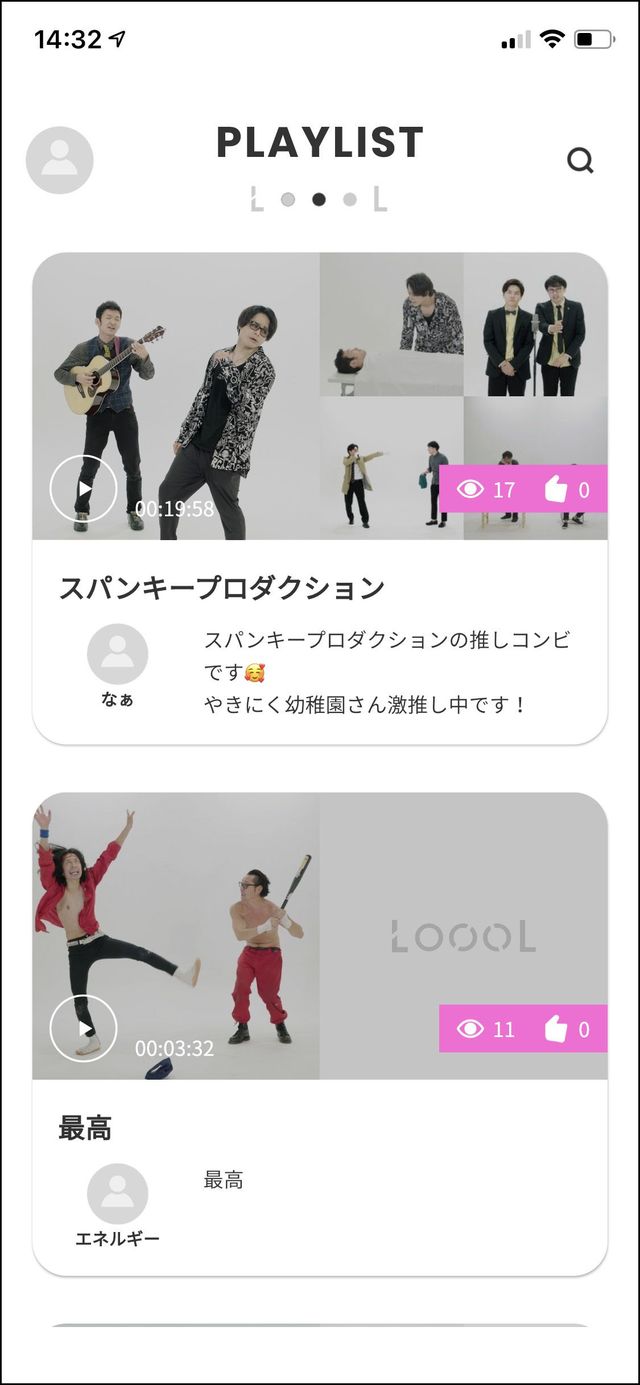Select the third page indicator dot
This screenshot has width=640, height=1385.
point(350,199)
